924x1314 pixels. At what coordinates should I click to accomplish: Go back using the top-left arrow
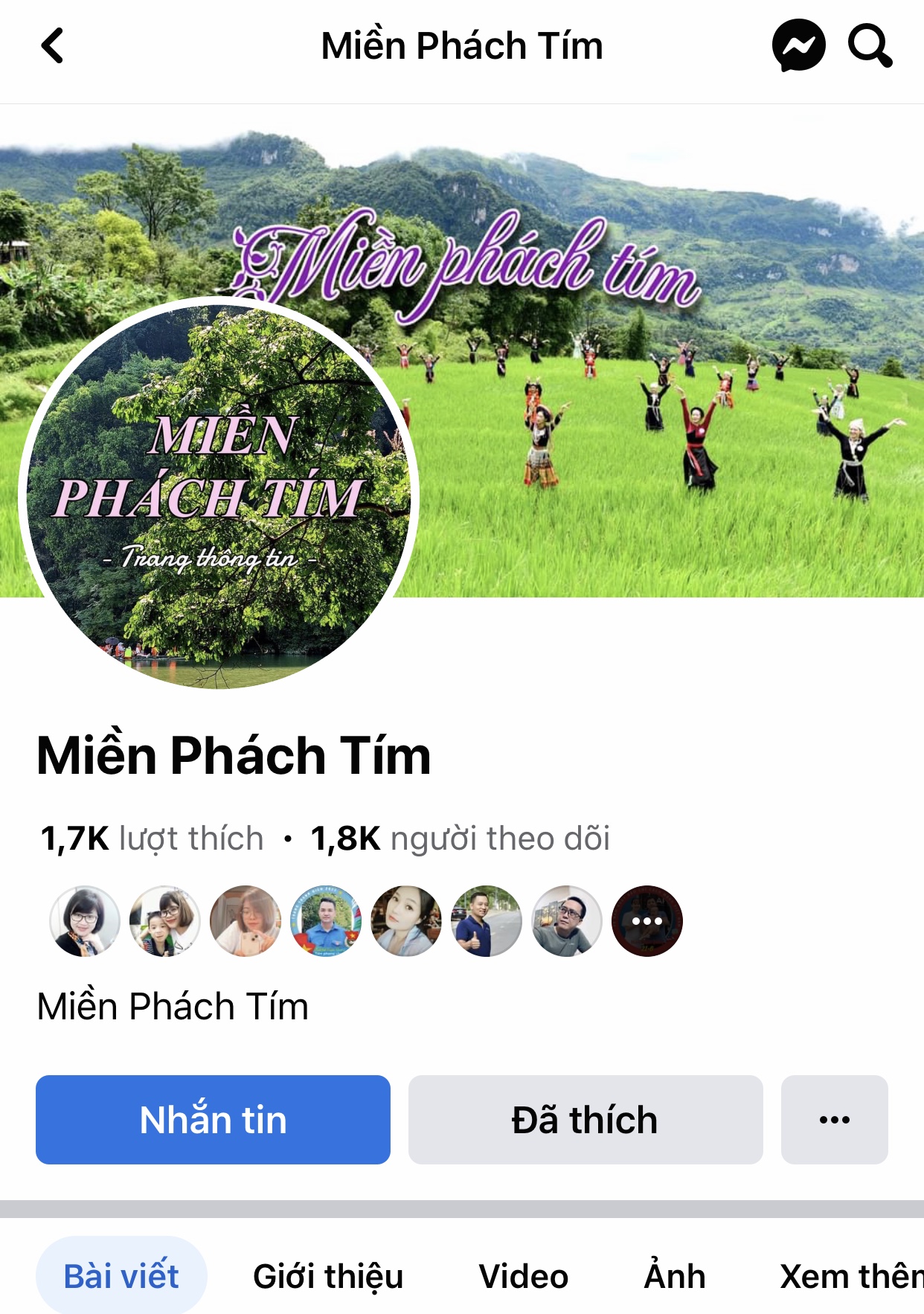click(x=52, y=46)
